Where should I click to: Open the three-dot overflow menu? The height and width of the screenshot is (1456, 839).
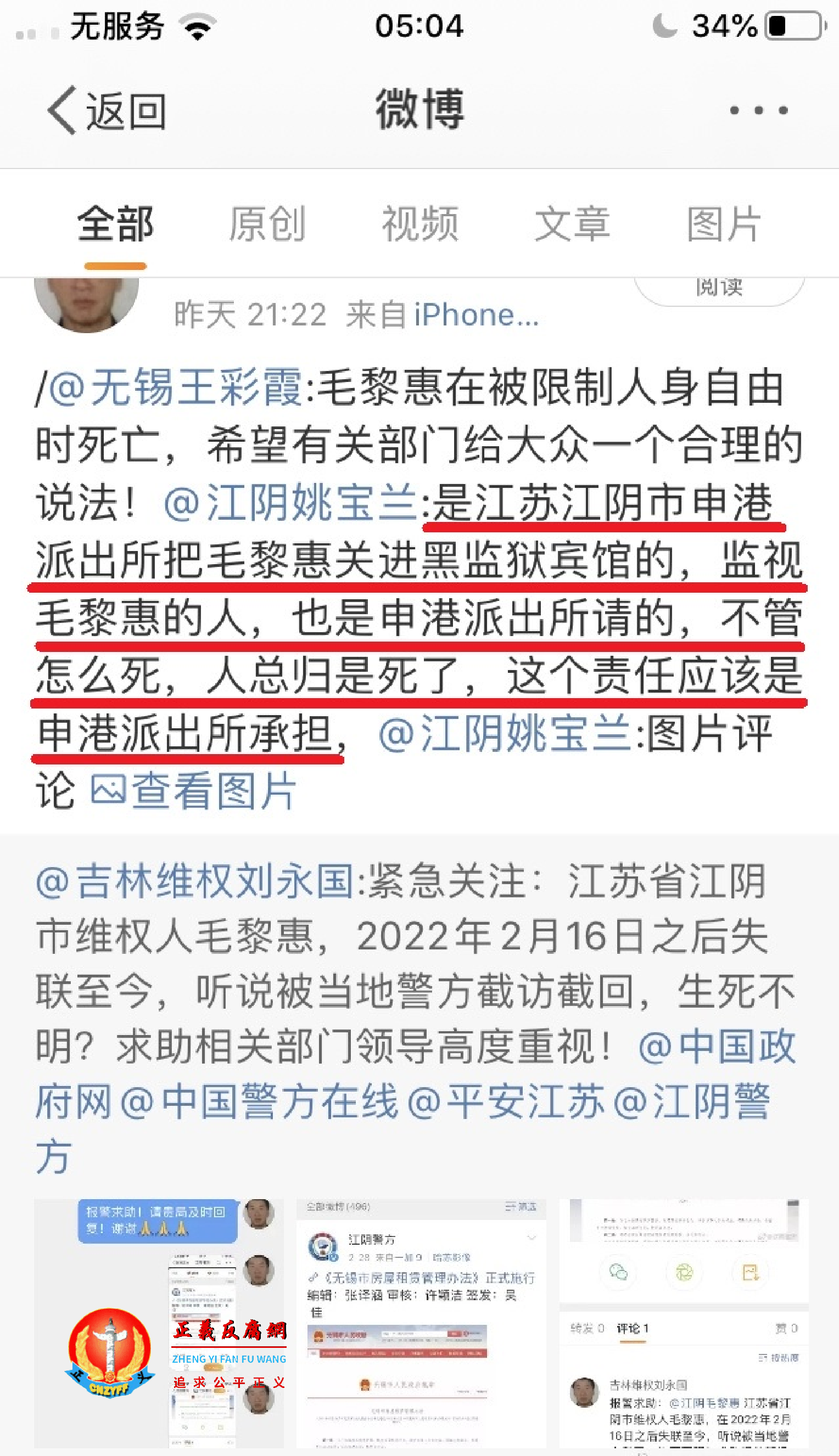click(758, 110)
